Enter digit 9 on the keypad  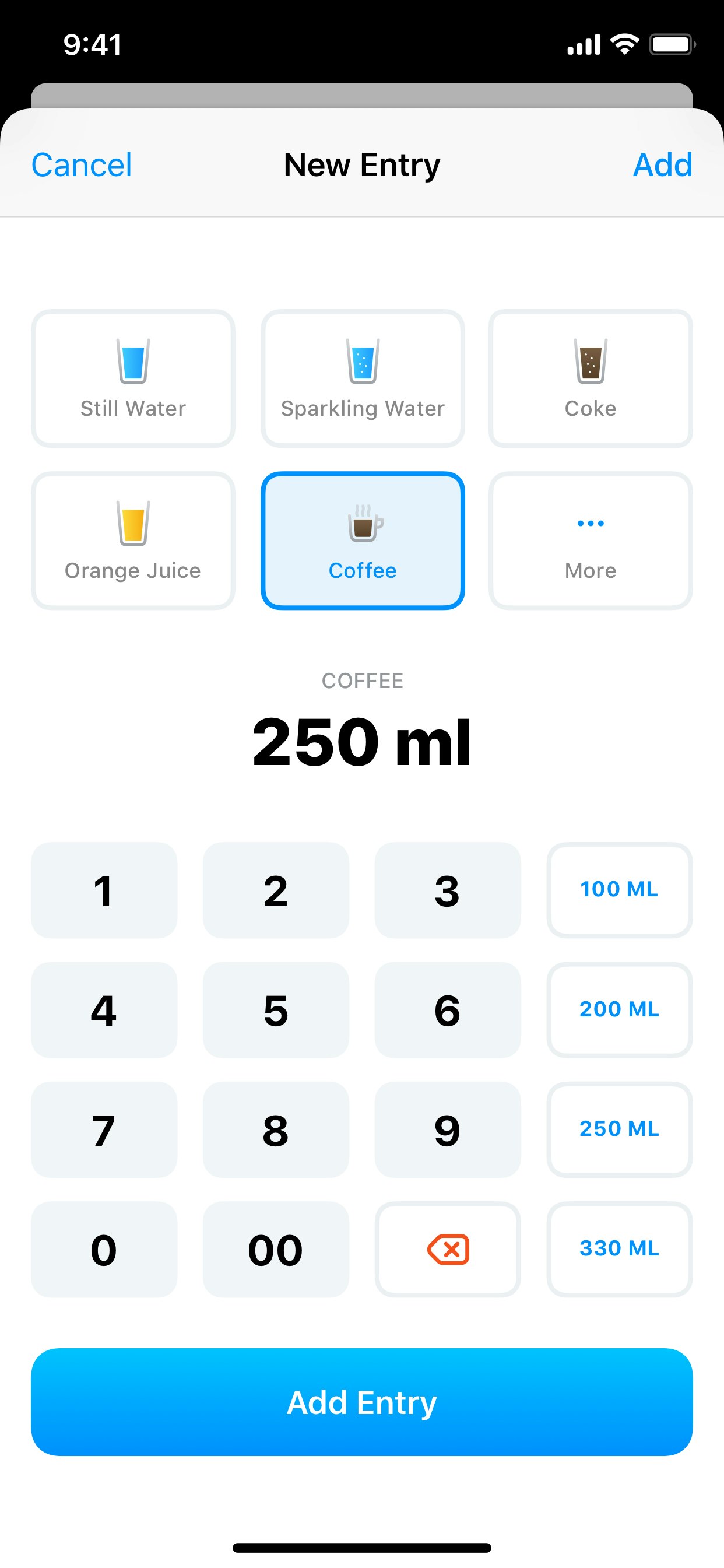447,1129
